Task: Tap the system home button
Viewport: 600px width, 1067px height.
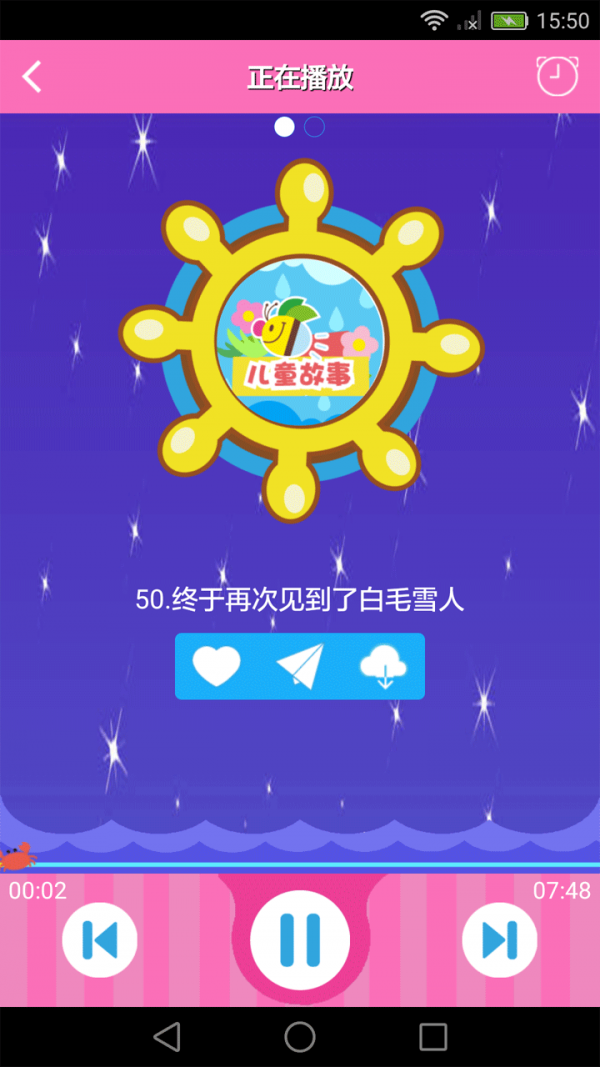Action: click(x=300, y=1037)
